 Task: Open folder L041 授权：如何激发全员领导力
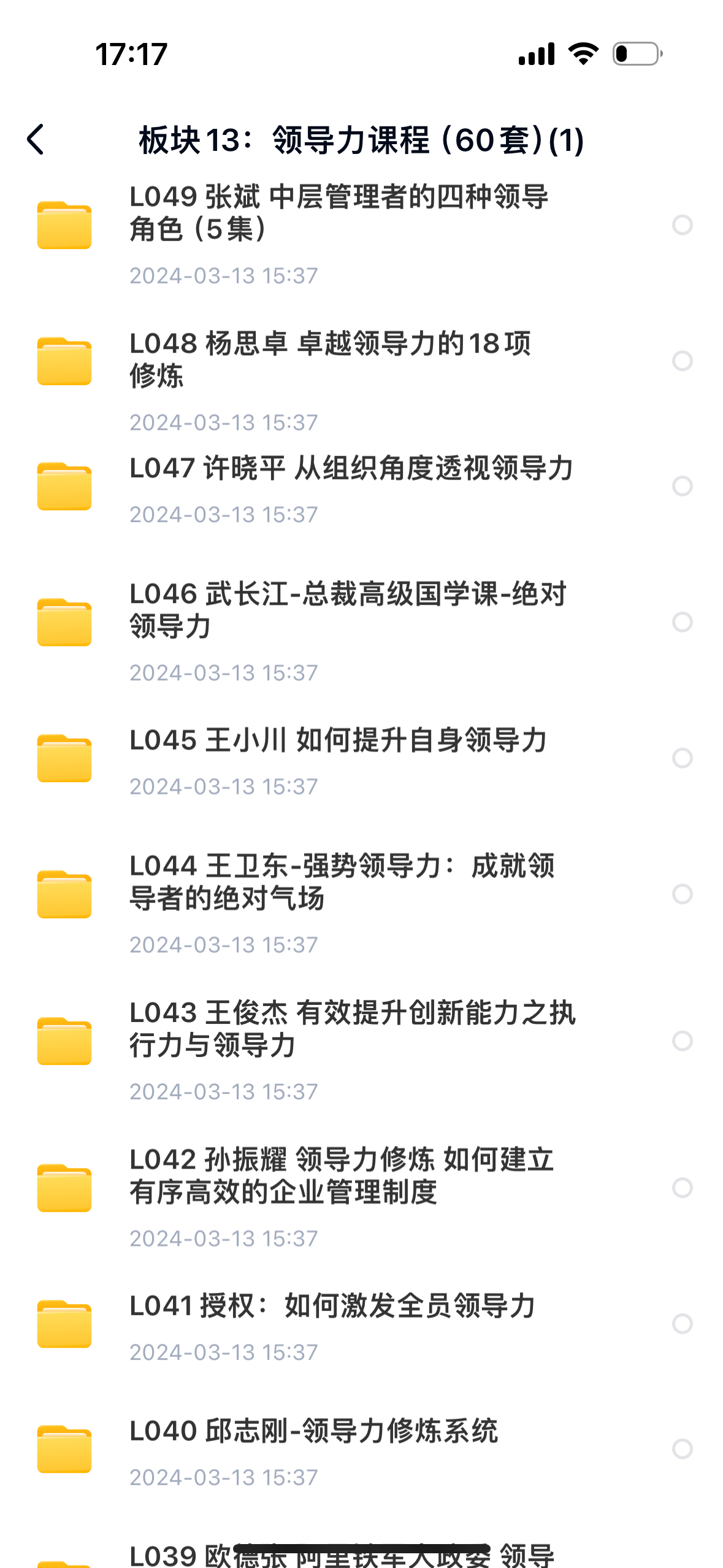332,1307
